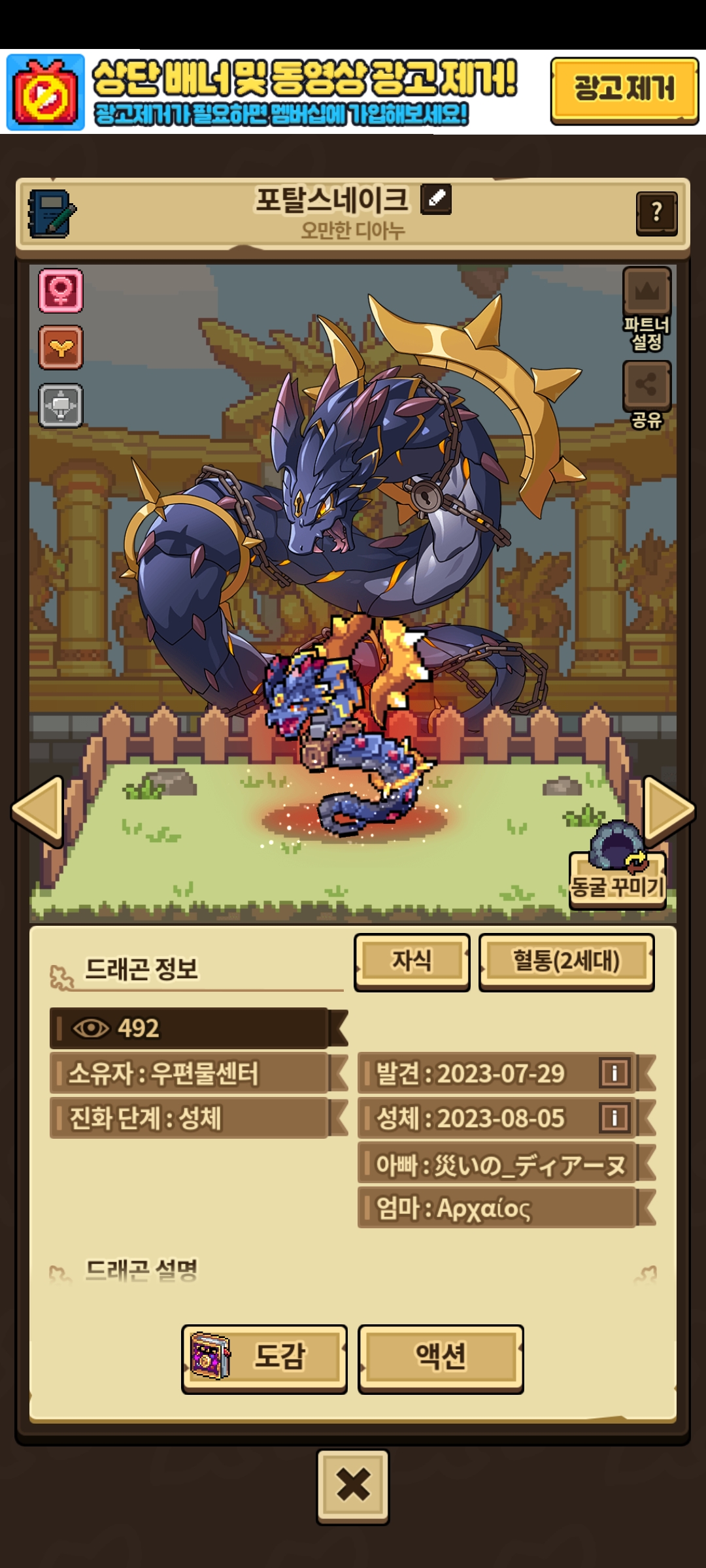The image size is (706, 1568).
Task: View 혈통(2세대) lineage
Action: tap(567, 962)
